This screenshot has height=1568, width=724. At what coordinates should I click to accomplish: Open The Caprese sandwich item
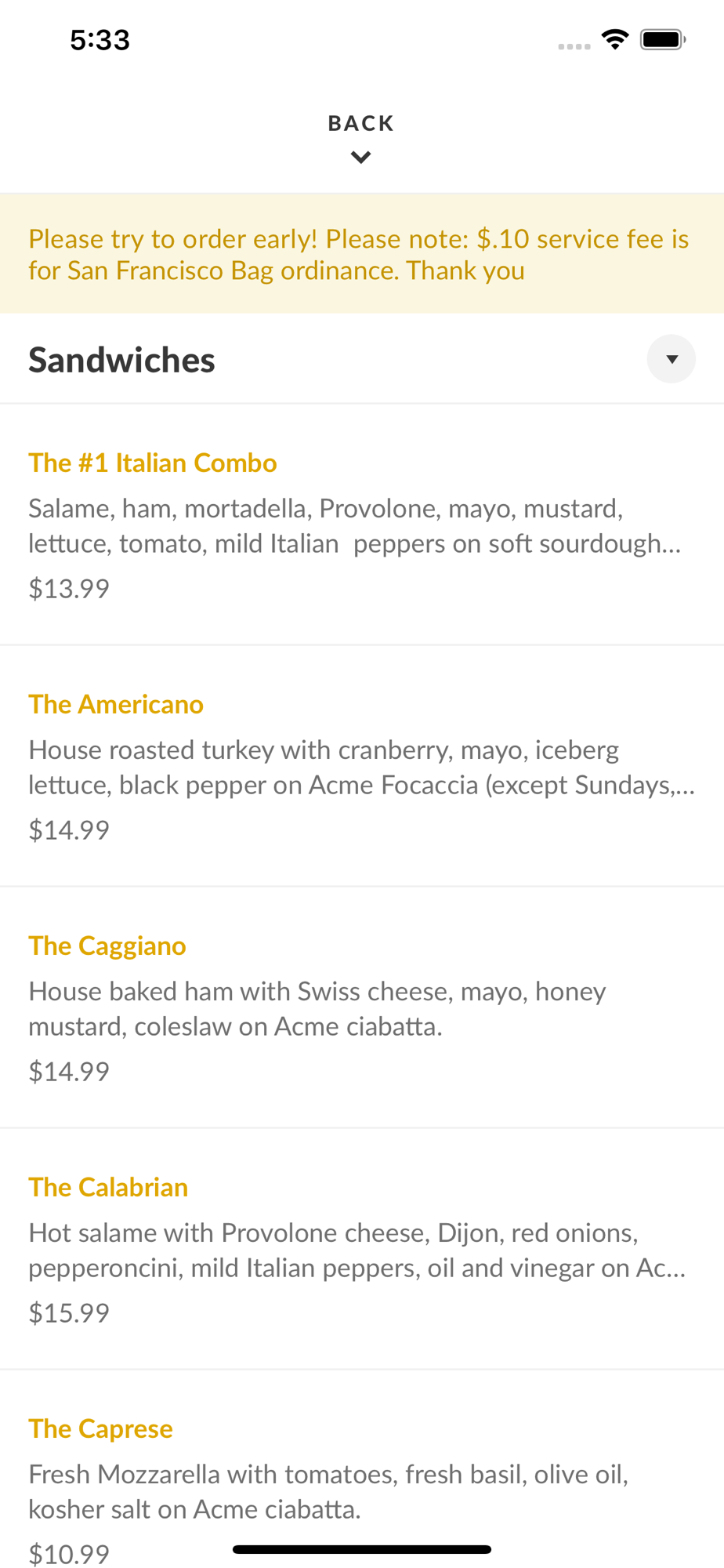coord(362,1469)
